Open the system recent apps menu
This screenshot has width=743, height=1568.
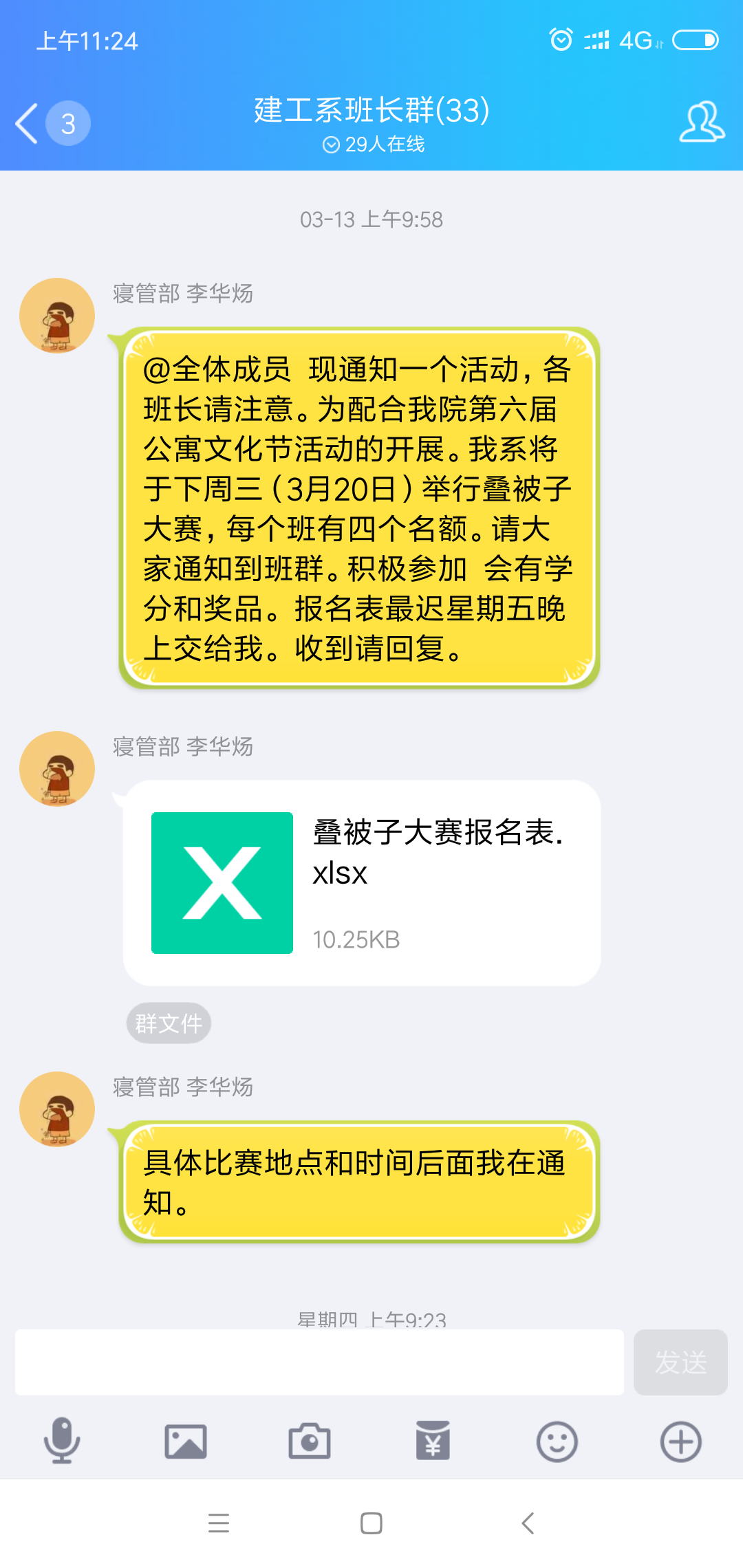coord(219,1523)
